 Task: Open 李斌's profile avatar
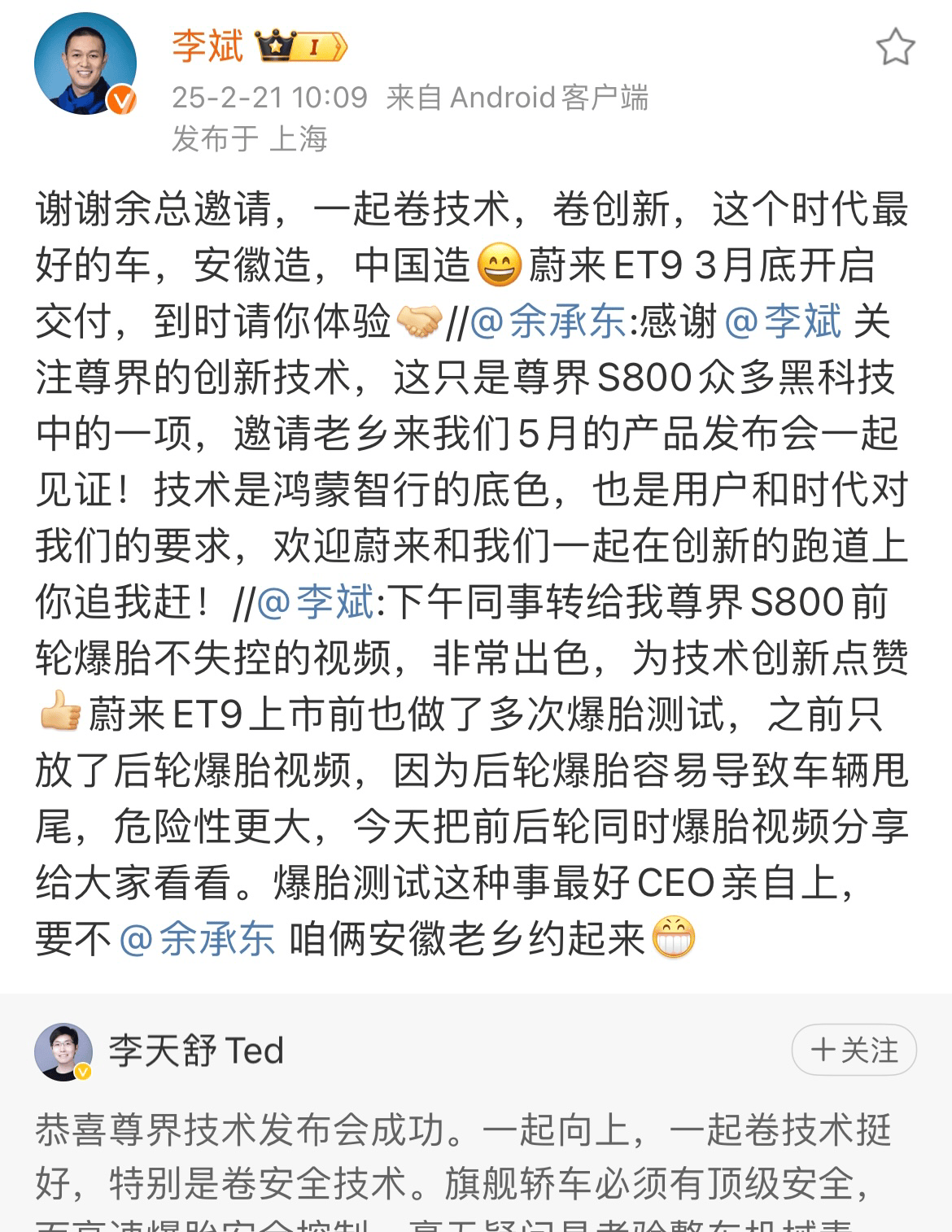pos(85,63)
